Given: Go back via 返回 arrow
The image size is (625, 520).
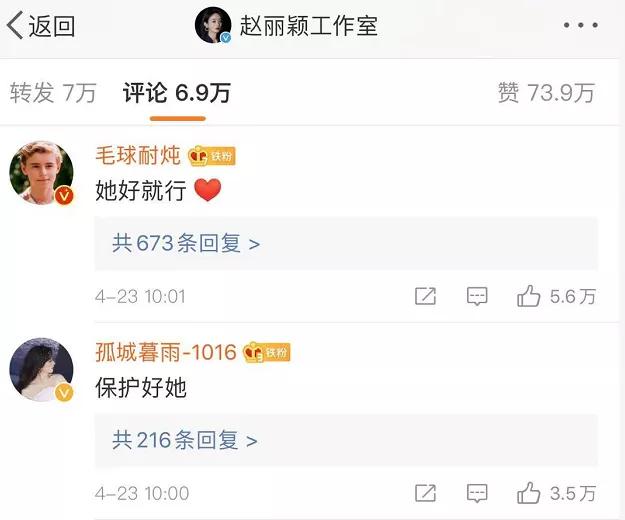Looking at the screenshot, I should (40, 26).
